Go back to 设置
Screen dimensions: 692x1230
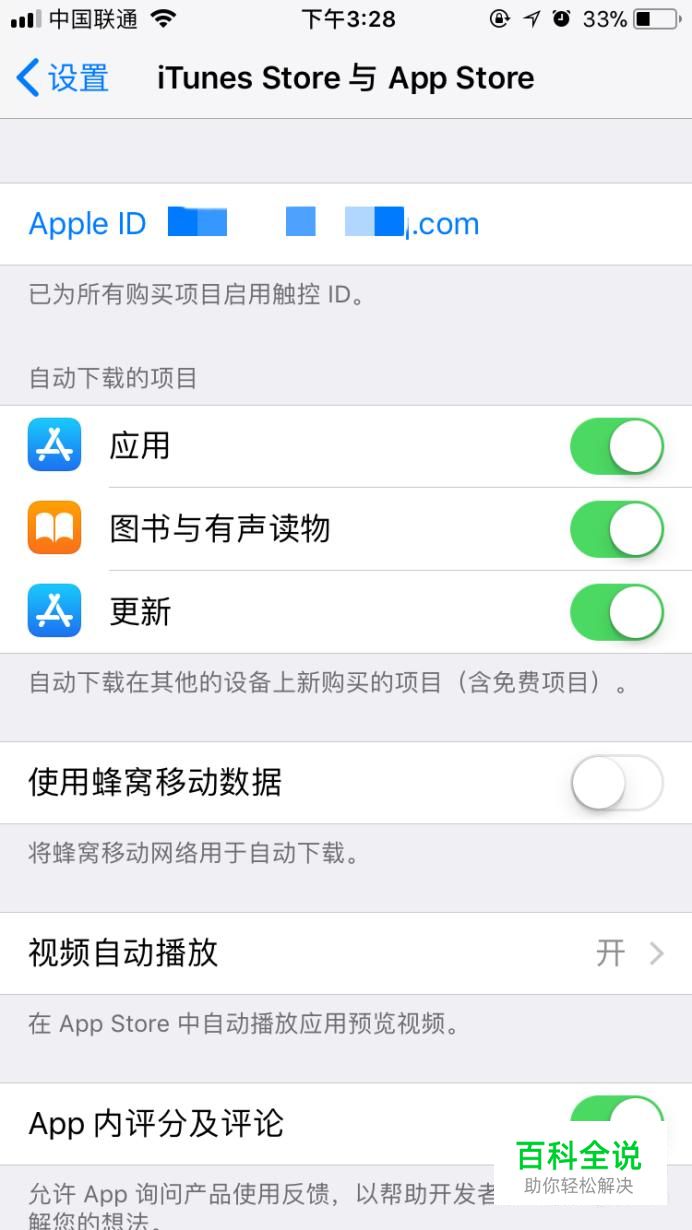click(x=63, y=78)
